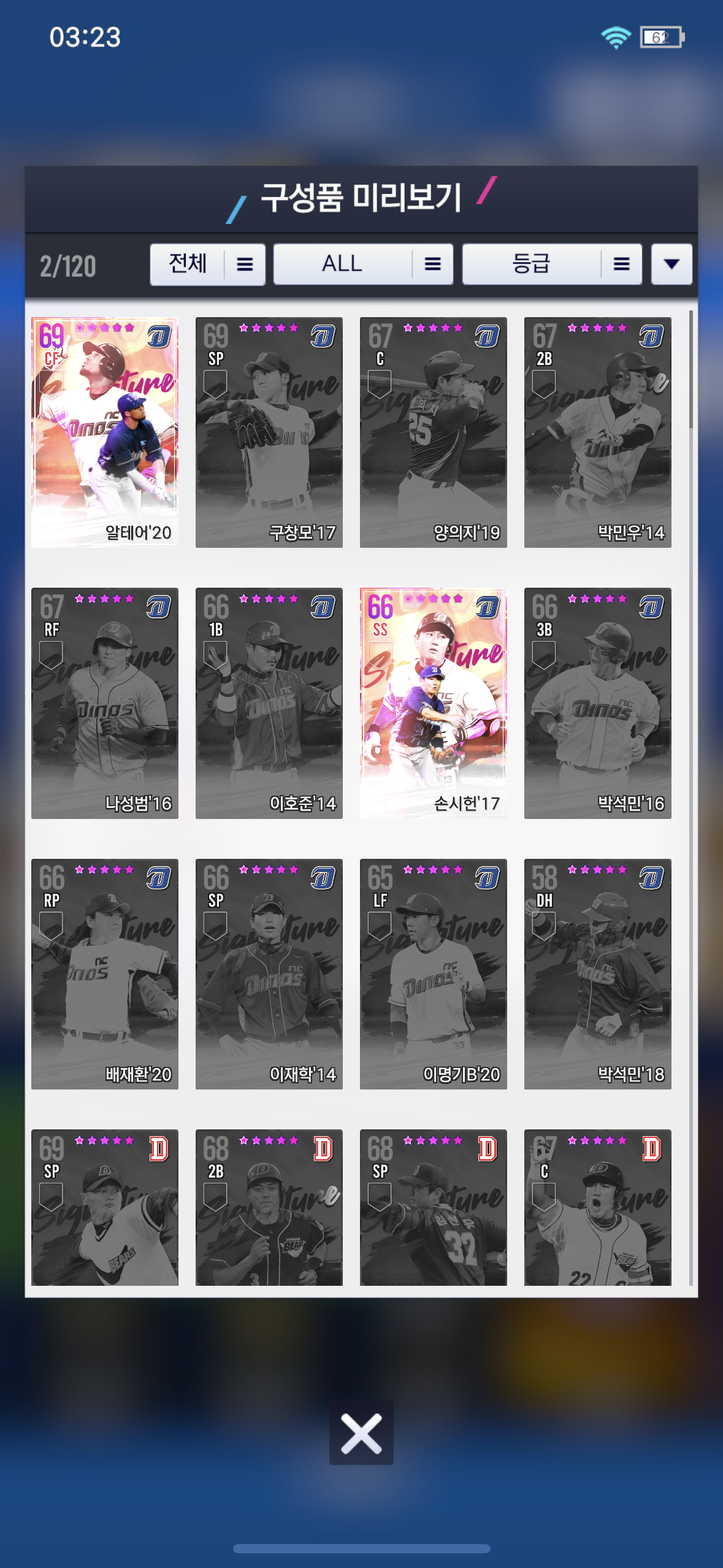Select the 박석민'16 third base card

pyautogui.click(x=597, y=703)
